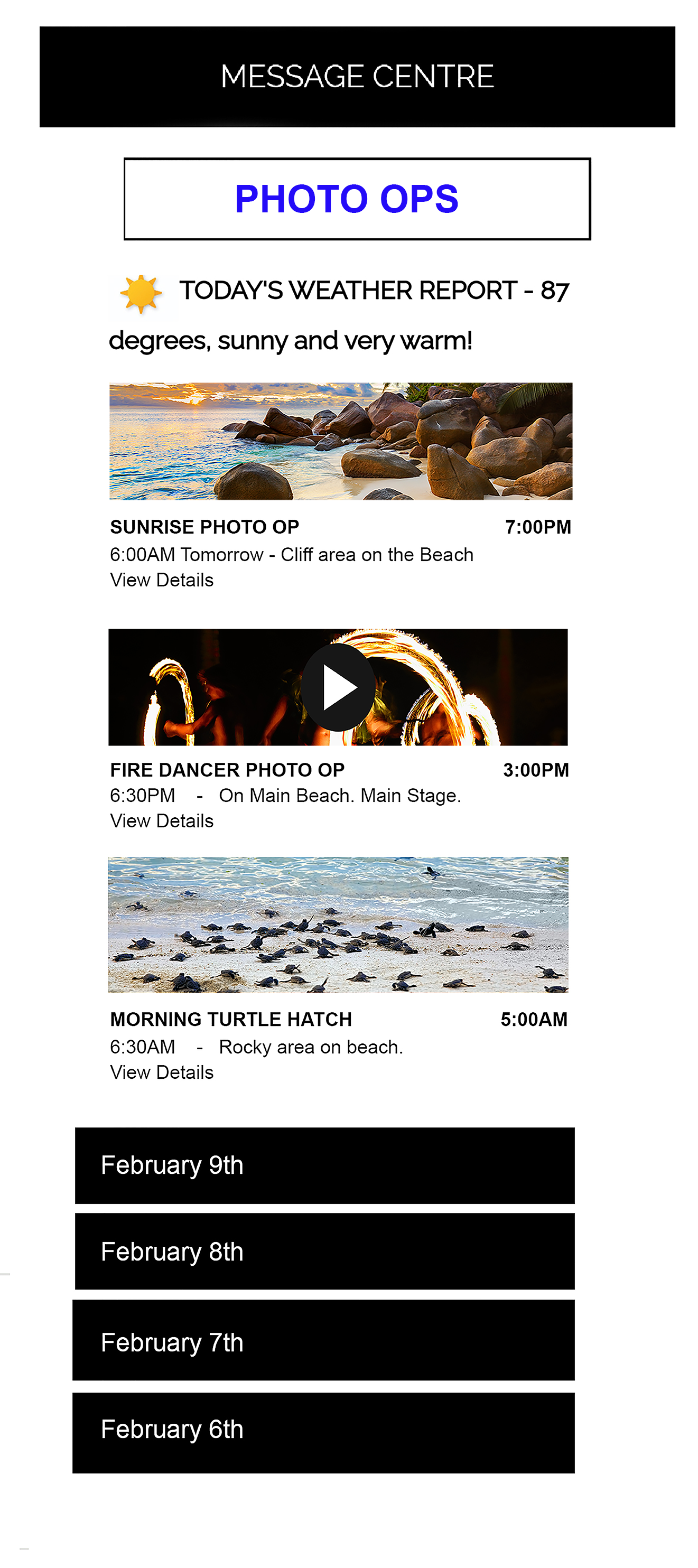View details for Morning Turtle Hatch
This screenshot has width=698, height=1568.
click(x=162, y=1072)
